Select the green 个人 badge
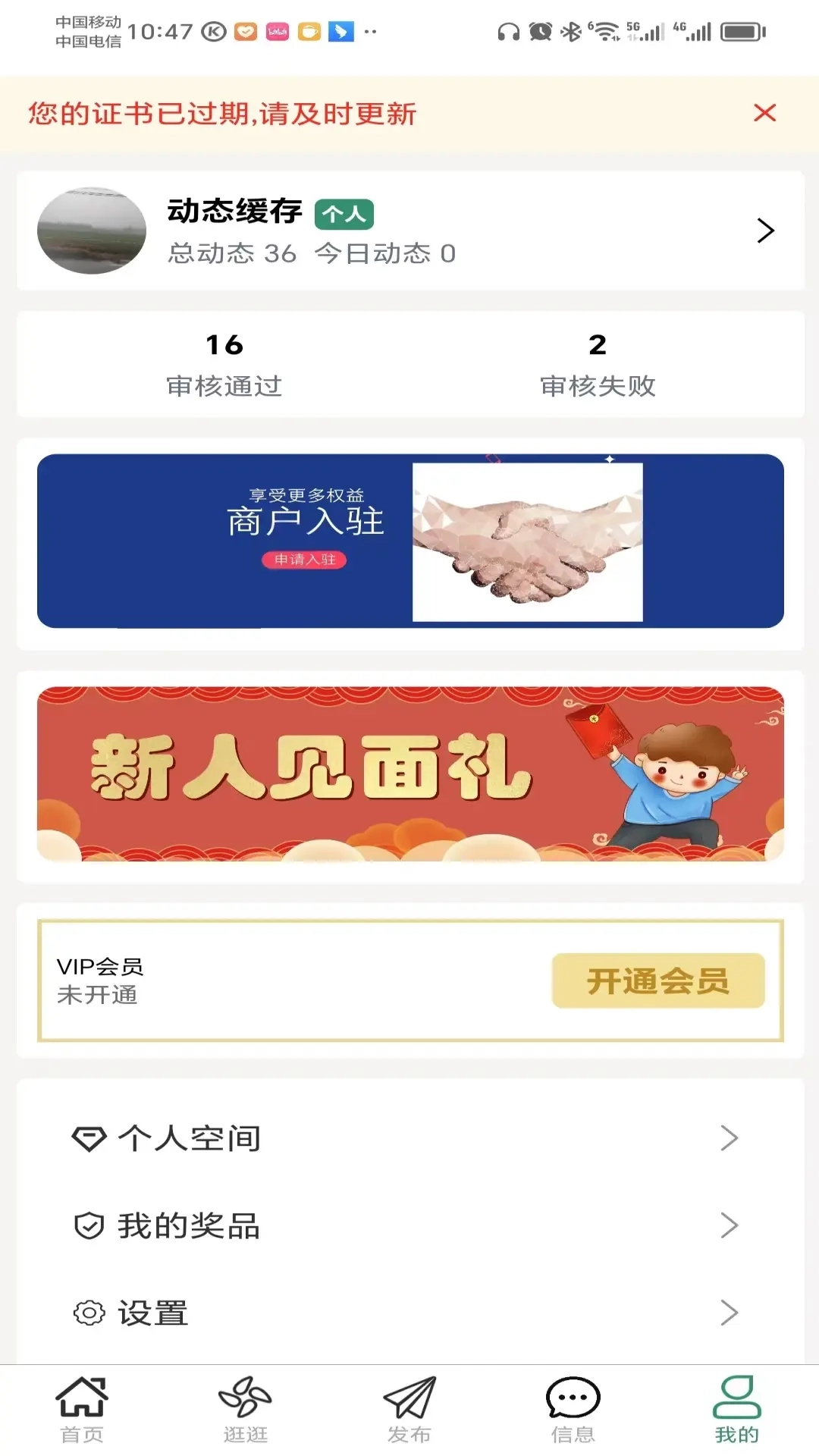Screen dimensions: 819x1456 pos(345,212)
